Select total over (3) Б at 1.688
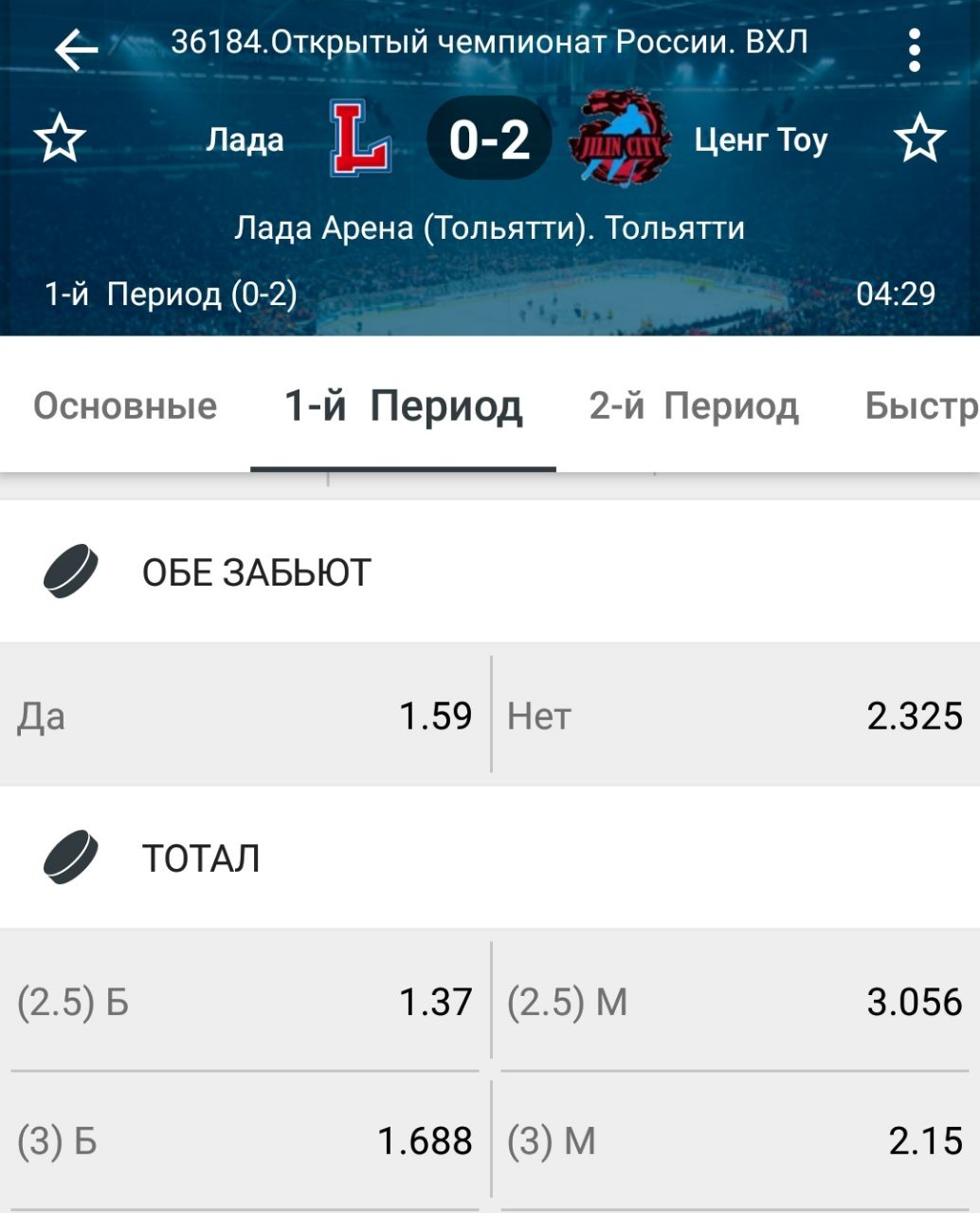This screenshot has width=980, height=1213. [245, 1141]
